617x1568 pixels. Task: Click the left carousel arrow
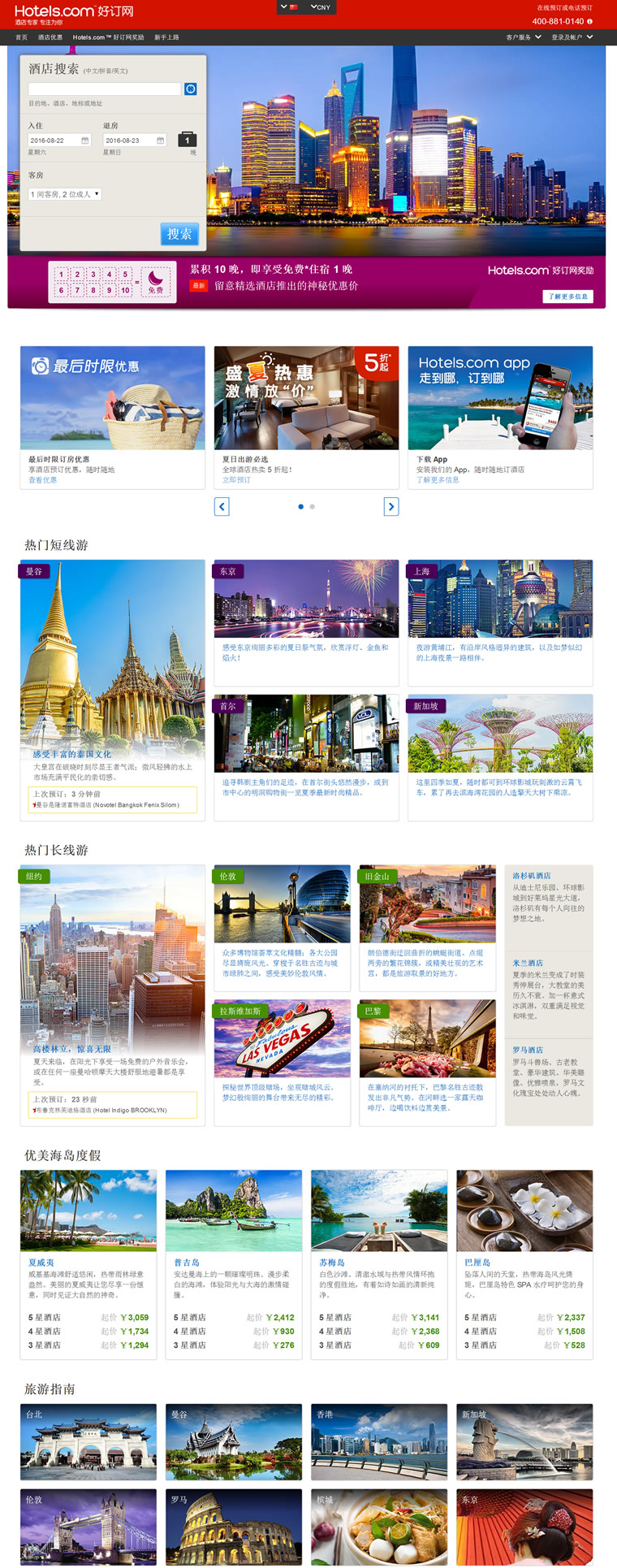coord(222,506)
